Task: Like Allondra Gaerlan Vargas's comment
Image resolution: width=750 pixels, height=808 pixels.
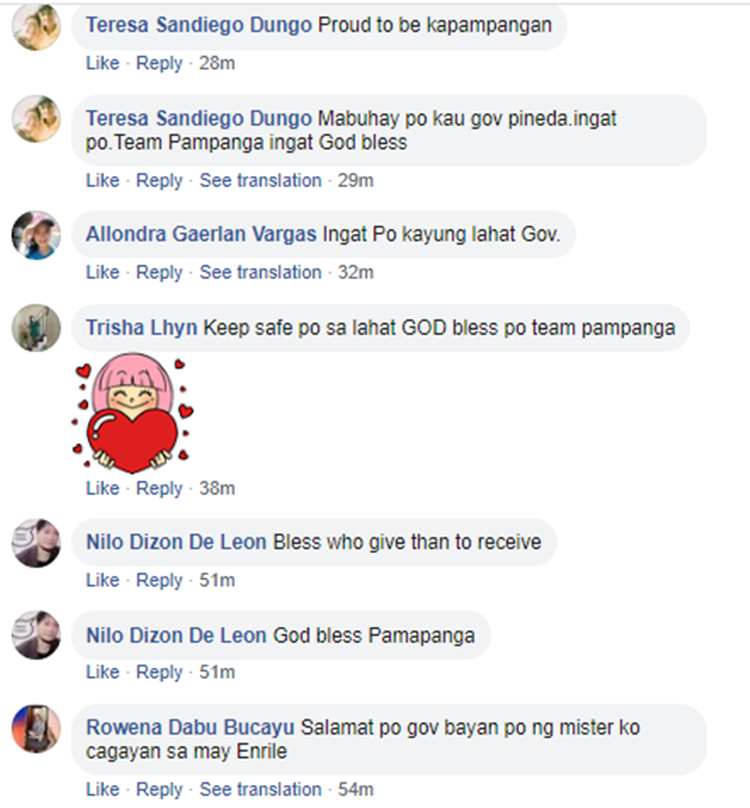Action: tap(102, 273)
